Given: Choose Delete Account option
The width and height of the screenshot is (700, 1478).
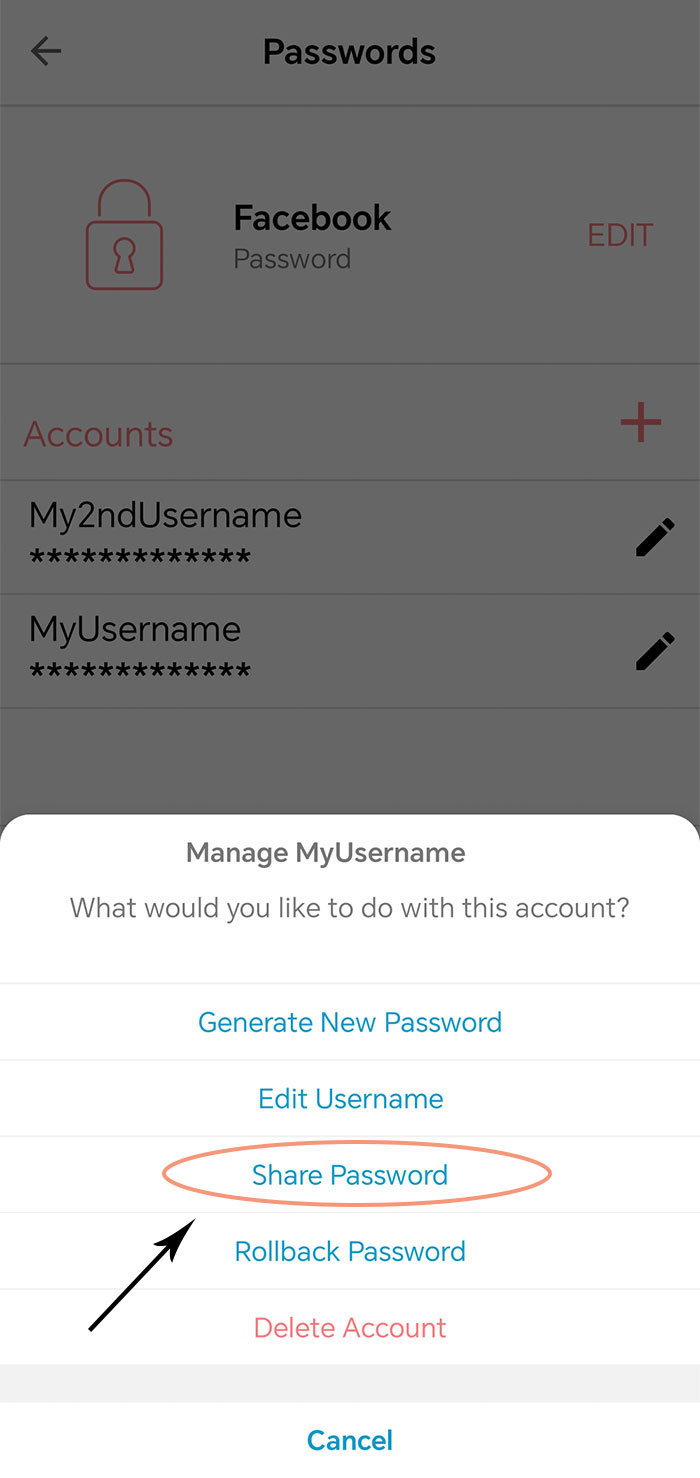Looking at the screenshot, I should [350, 1327].
